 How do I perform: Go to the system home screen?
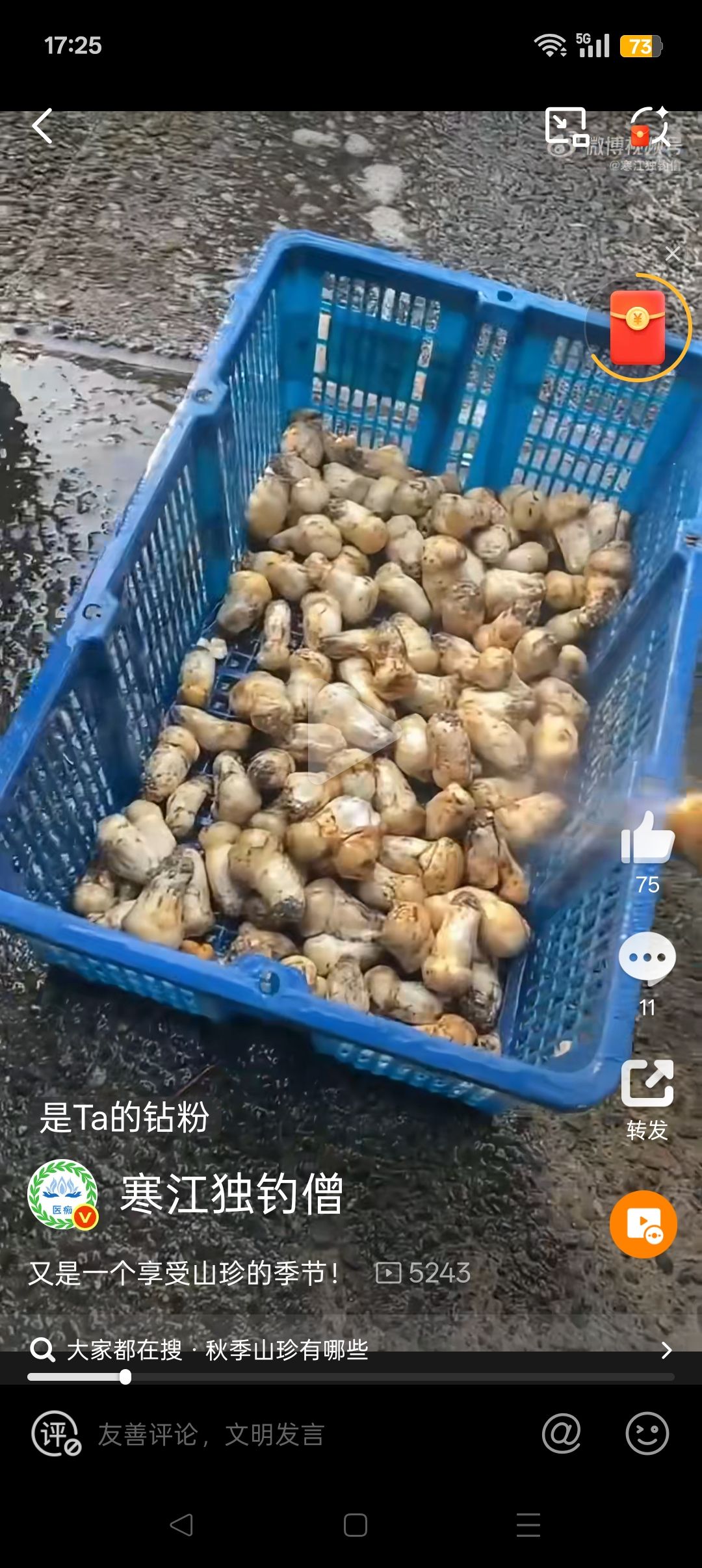355,1524
